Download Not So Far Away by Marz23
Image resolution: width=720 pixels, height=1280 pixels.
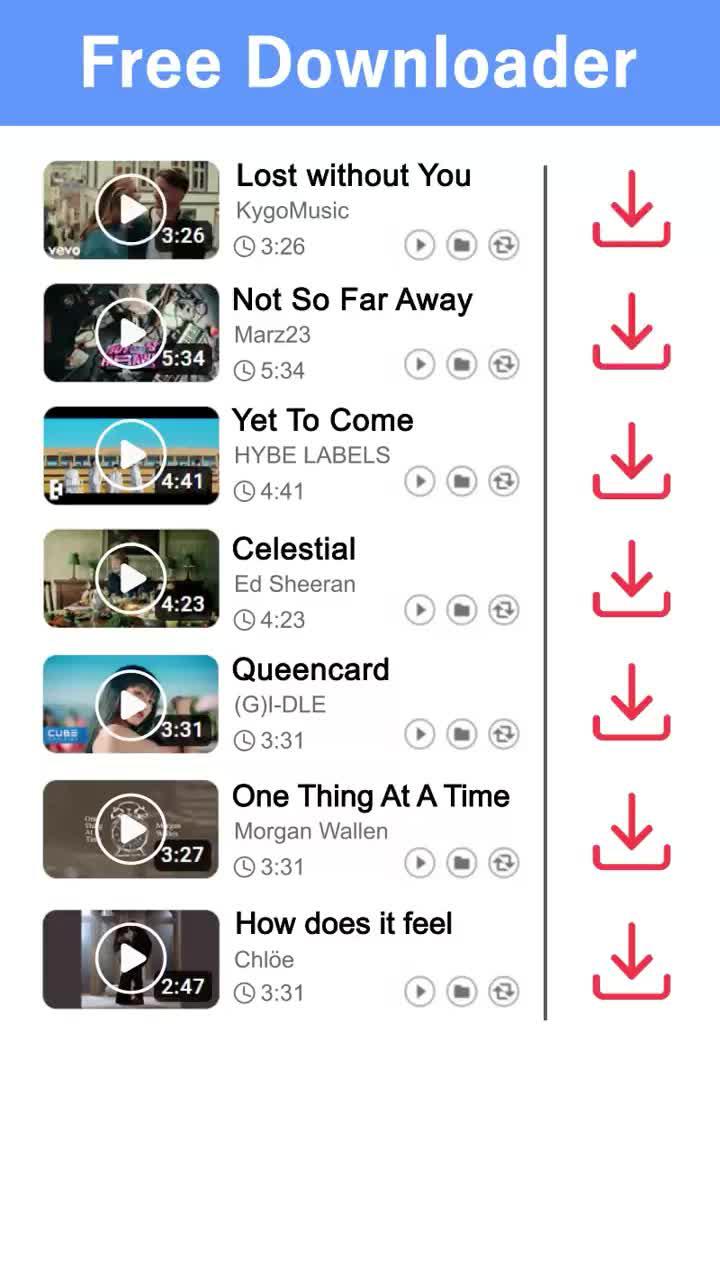coord(631,335)
